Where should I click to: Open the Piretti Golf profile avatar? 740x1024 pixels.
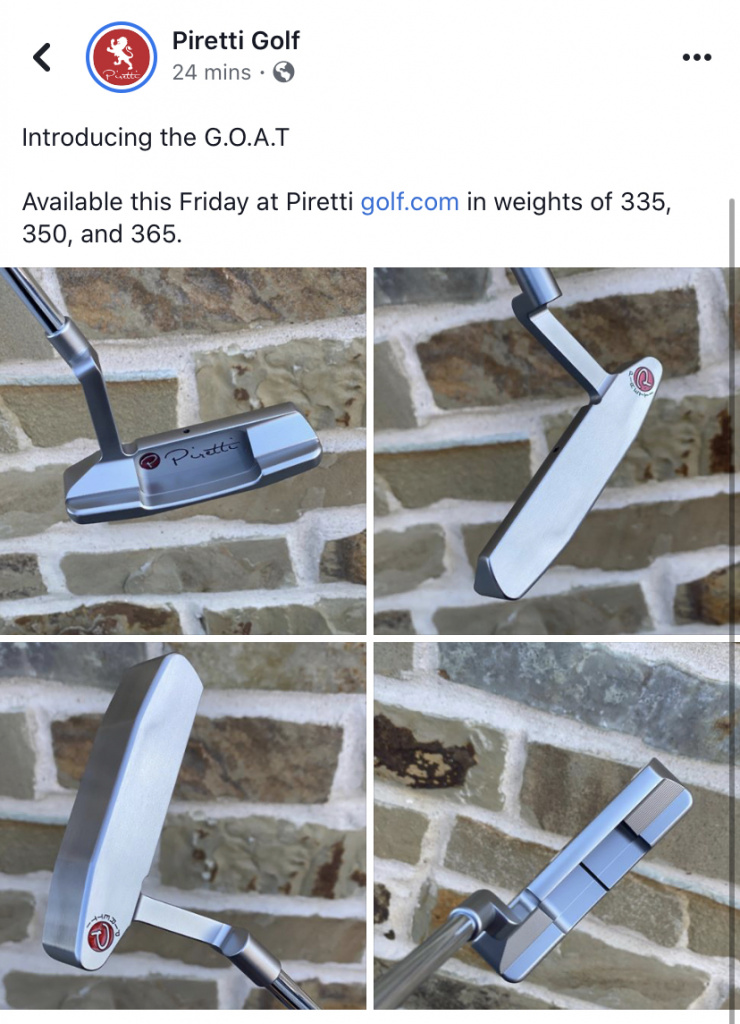coord(120,56)
